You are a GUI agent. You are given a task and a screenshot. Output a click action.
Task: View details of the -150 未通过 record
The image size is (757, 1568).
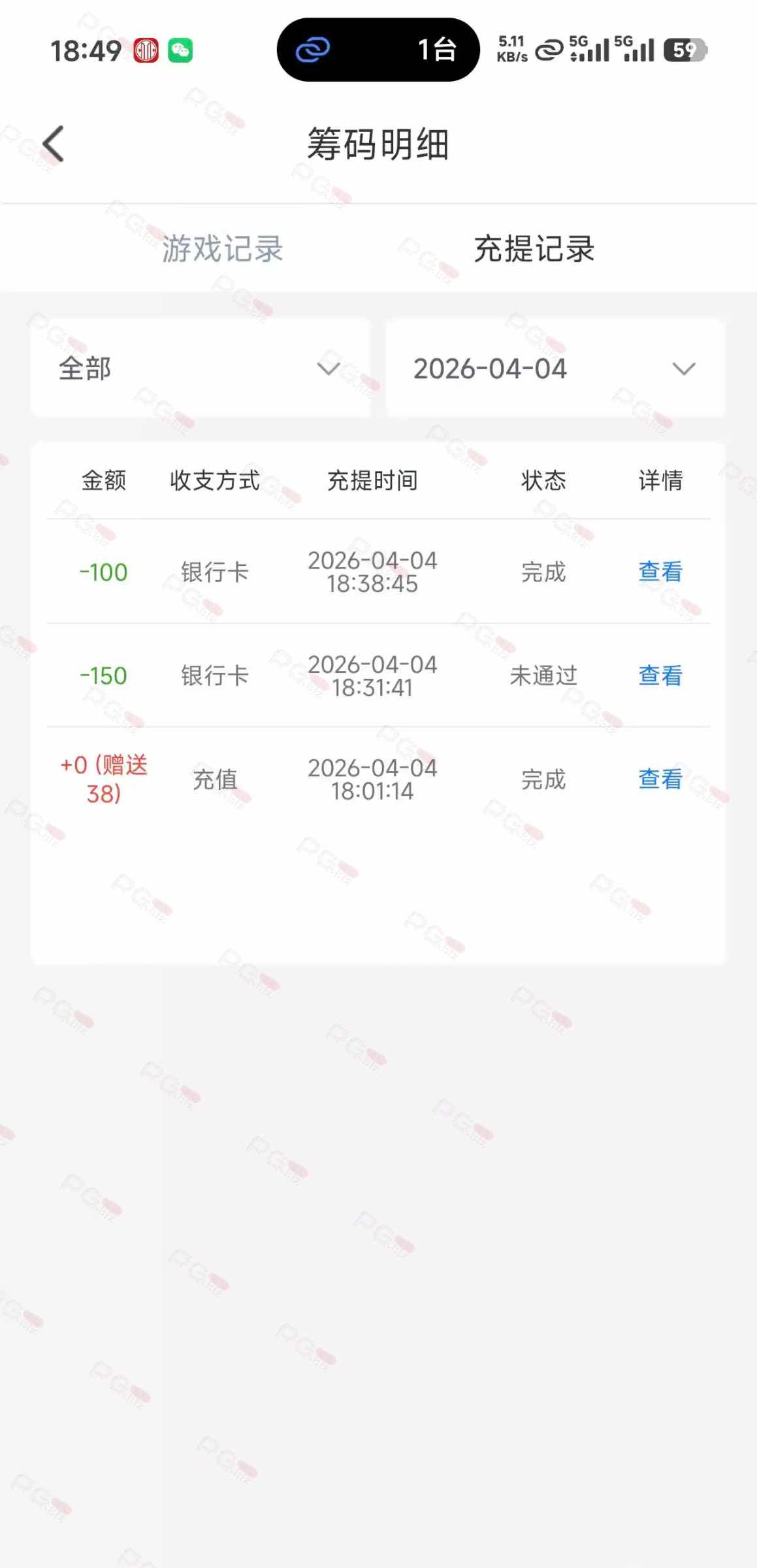(660, 676)
